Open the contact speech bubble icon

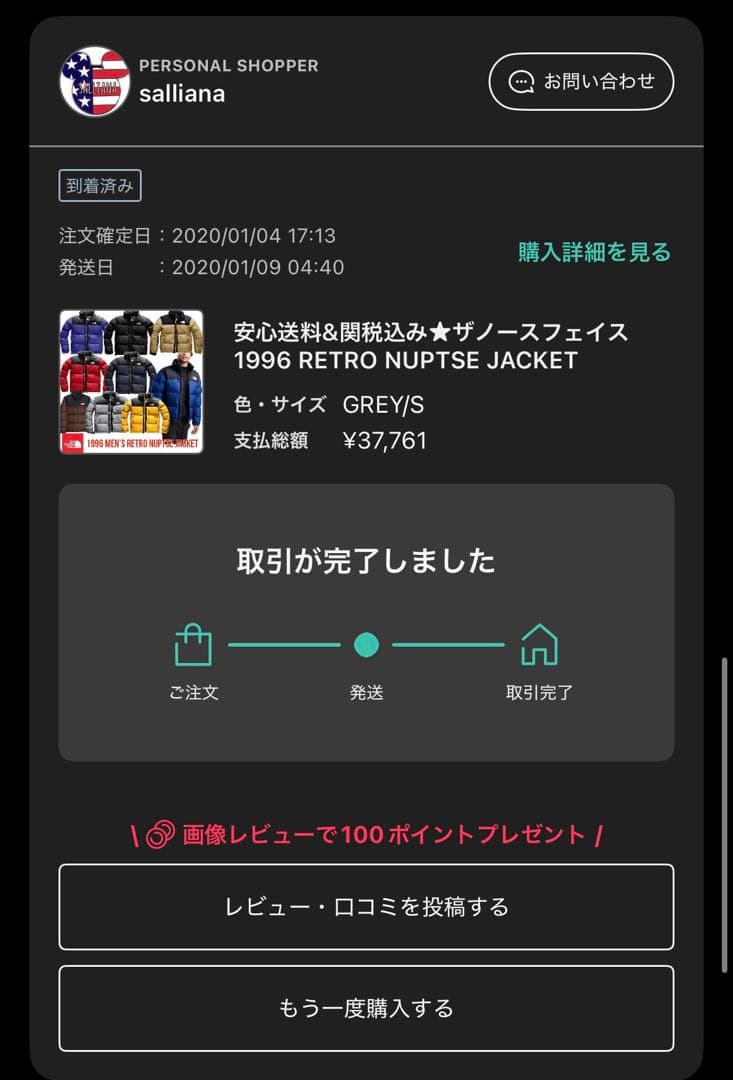(522, 82)
